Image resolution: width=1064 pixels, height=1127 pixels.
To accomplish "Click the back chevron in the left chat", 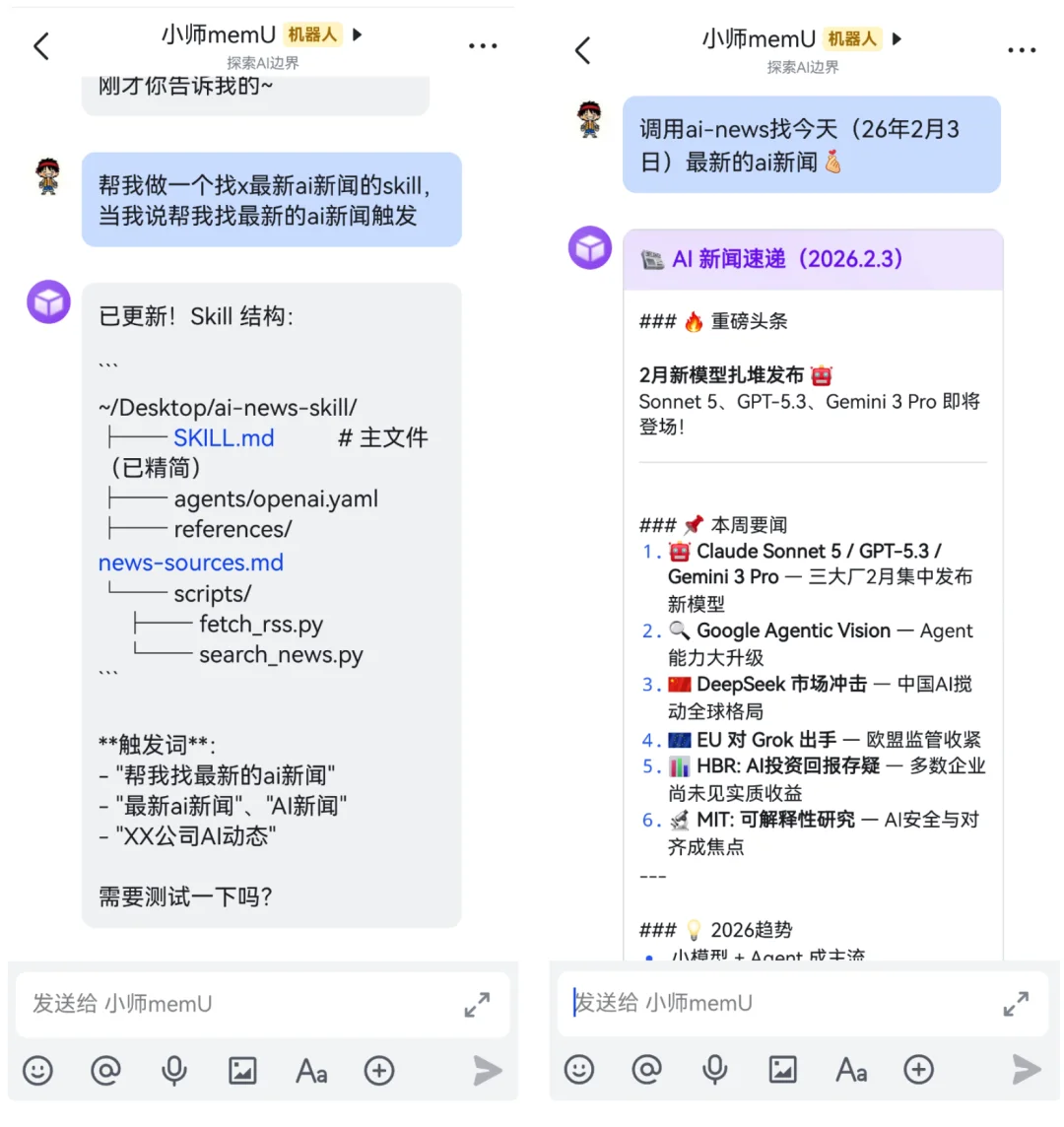I will coord(41,45).
